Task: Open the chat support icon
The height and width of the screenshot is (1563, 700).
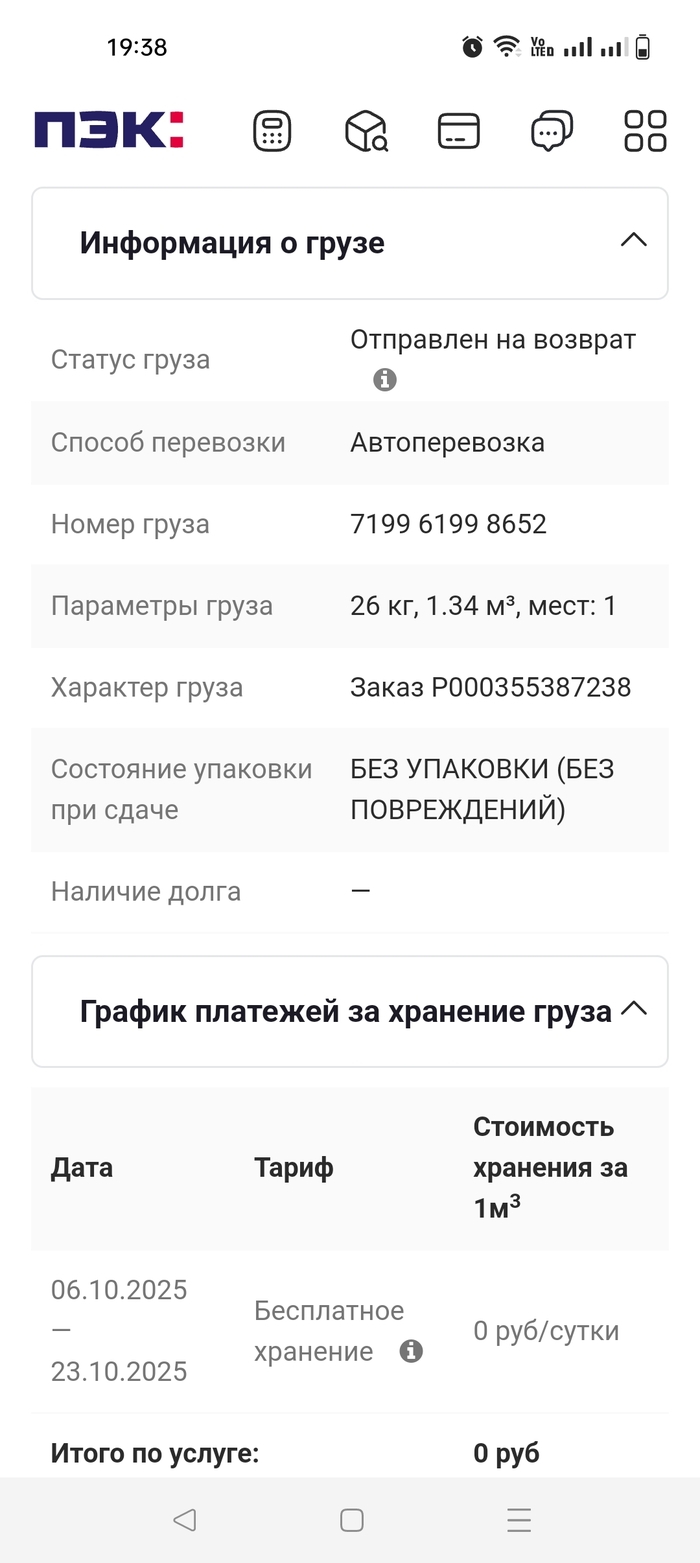Action: click(x=552, y=131)
